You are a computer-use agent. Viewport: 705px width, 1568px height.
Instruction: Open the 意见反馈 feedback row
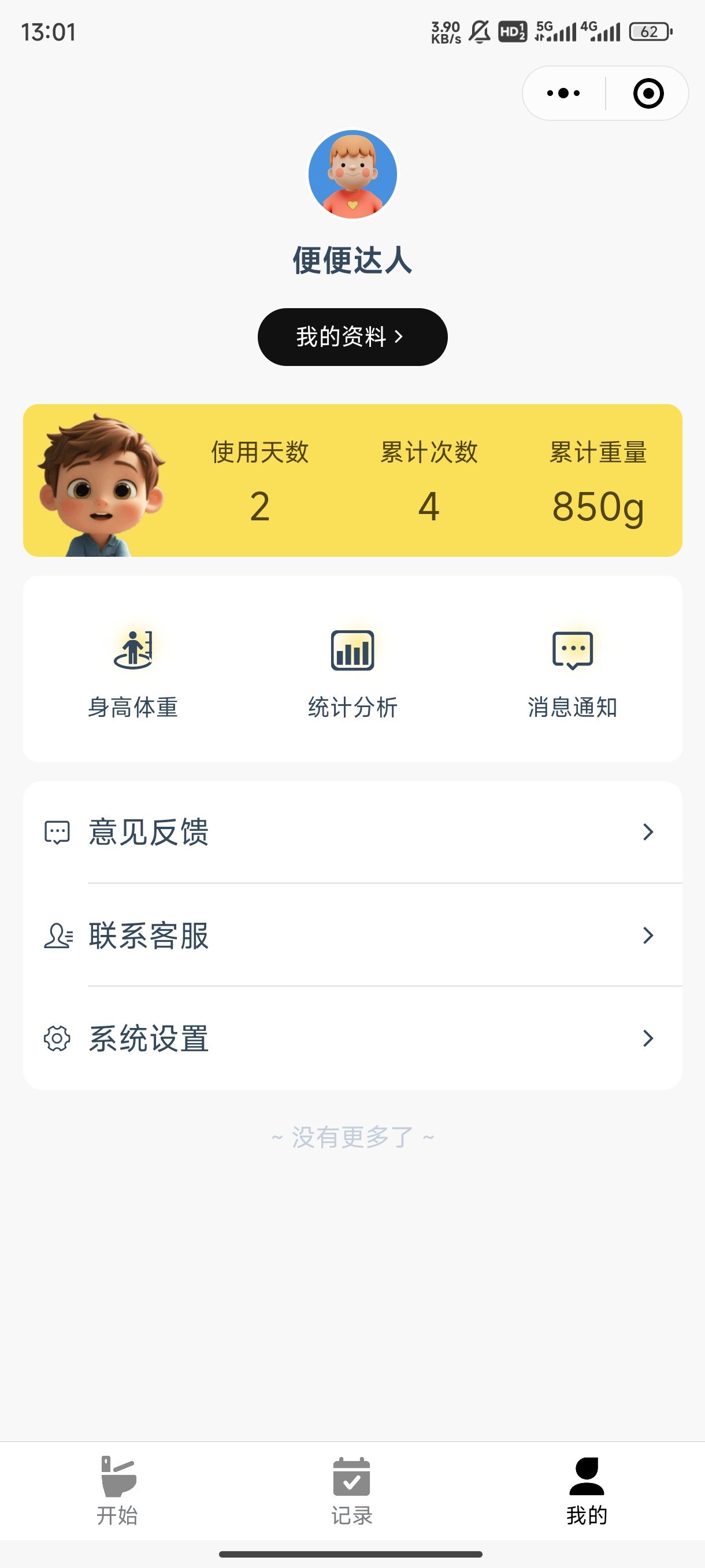[x=352, y=831]
